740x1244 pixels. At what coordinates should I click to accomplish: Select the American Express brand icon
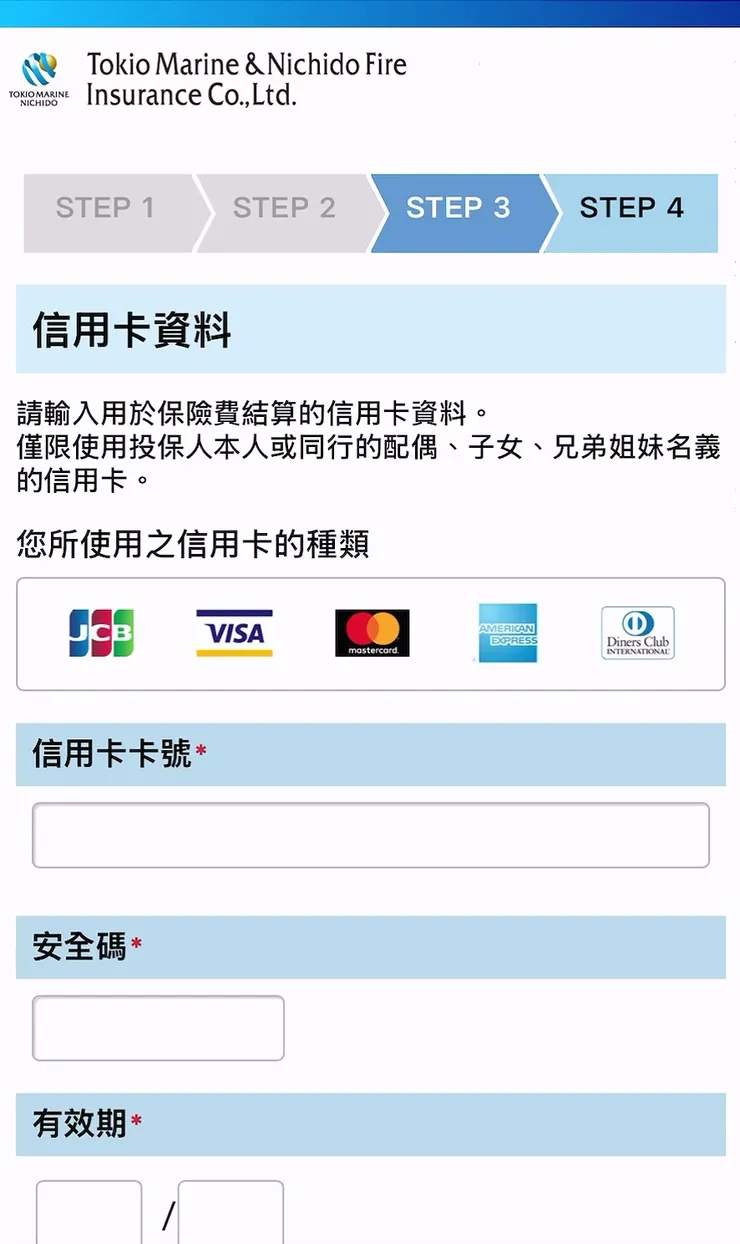(x=507, y=632)
